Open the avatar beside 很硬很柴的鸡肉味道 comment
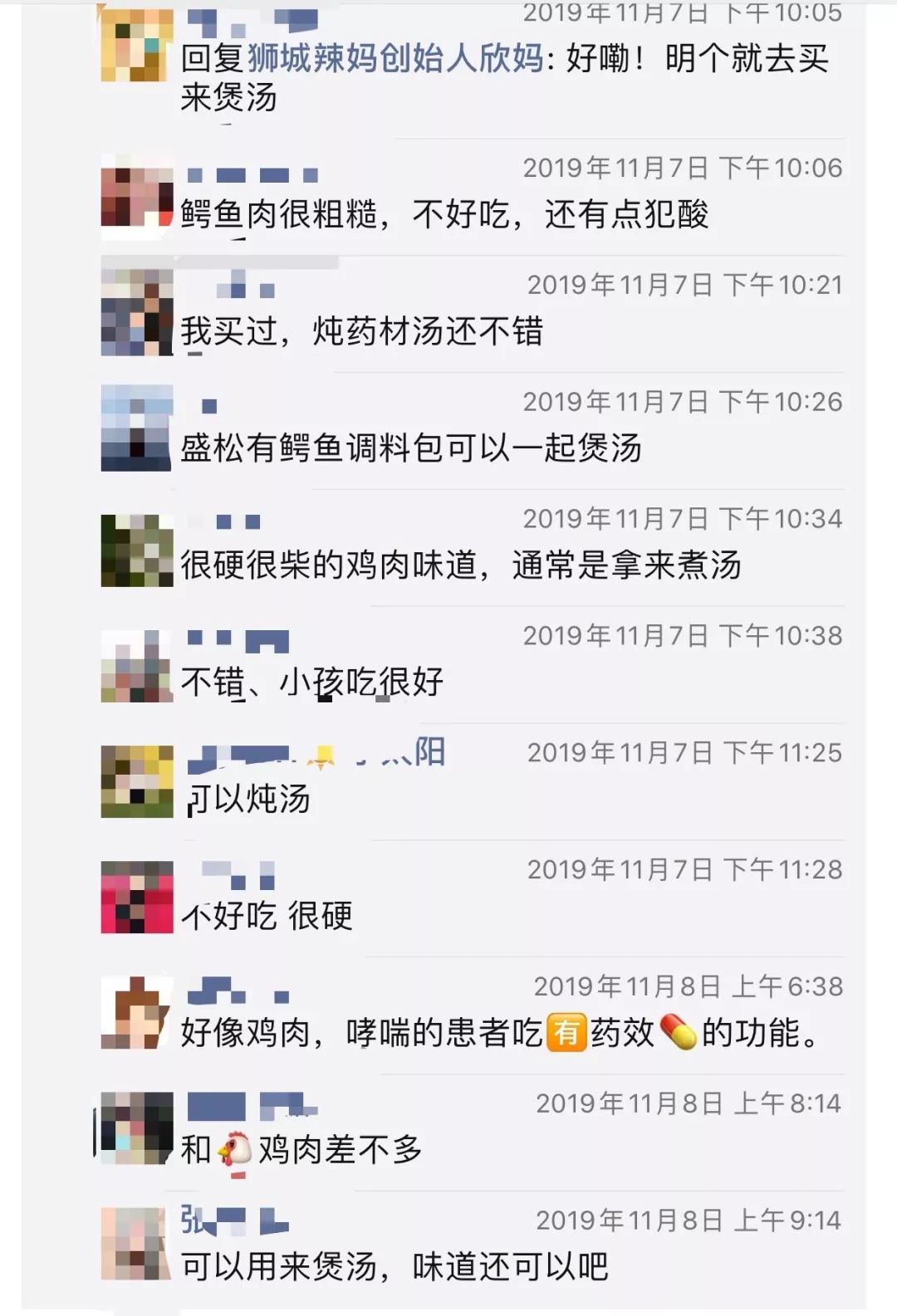The height and width of the screenshot is (1316, 897). [x=137, y=550]
